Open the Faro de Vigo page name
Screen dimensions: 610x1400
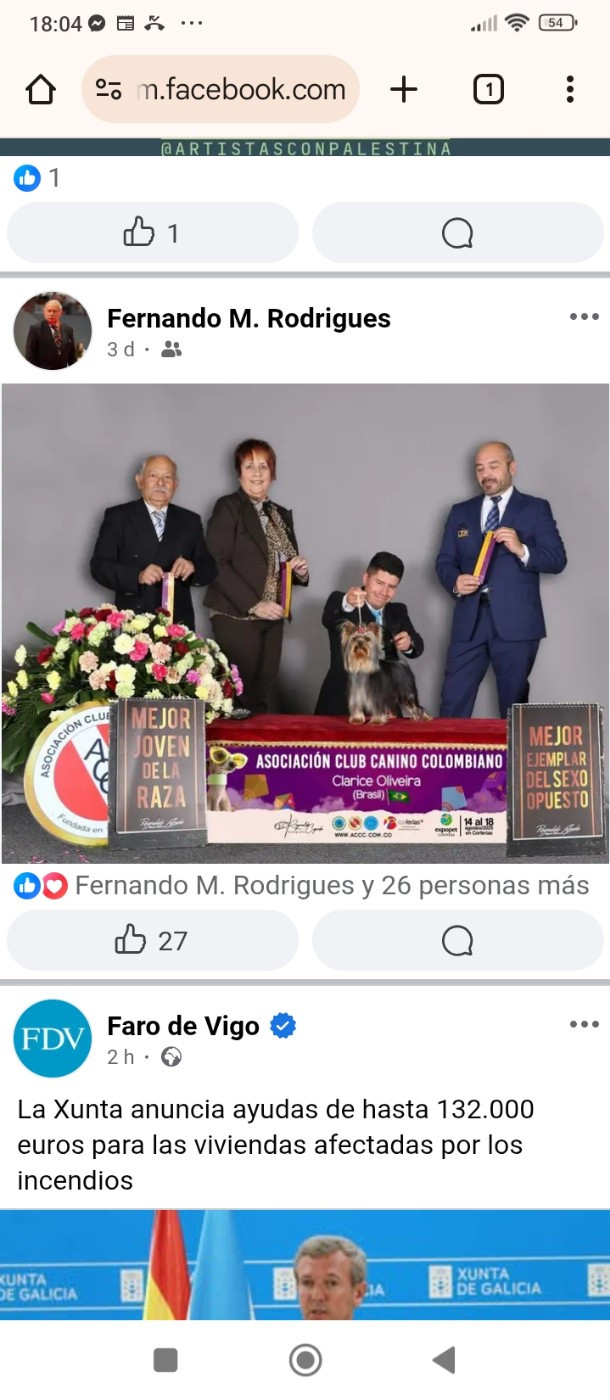click(183, 1026)
